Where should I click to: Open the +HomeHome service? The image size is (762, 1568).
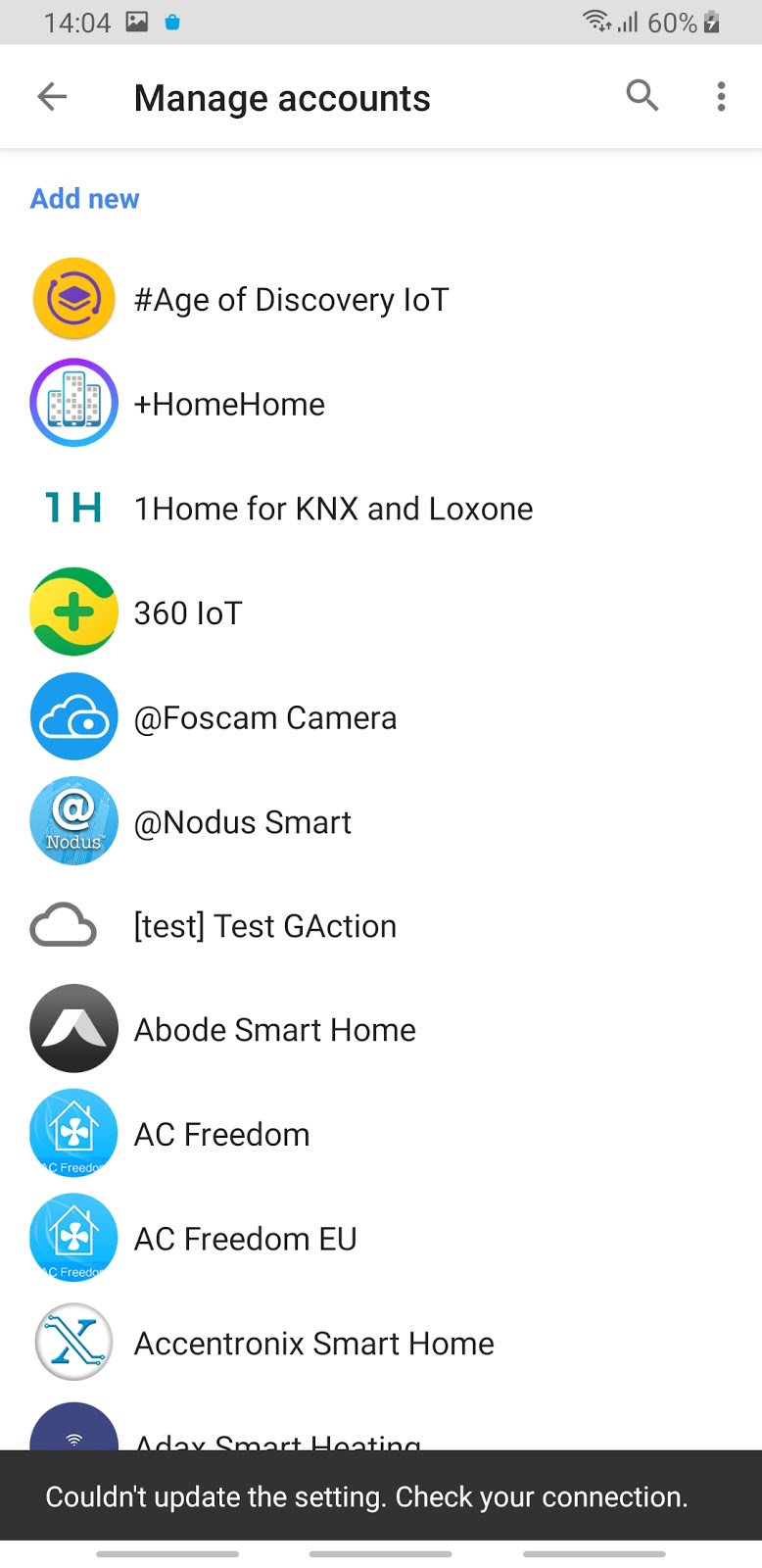pyautogui.click(x=381, y=403)
